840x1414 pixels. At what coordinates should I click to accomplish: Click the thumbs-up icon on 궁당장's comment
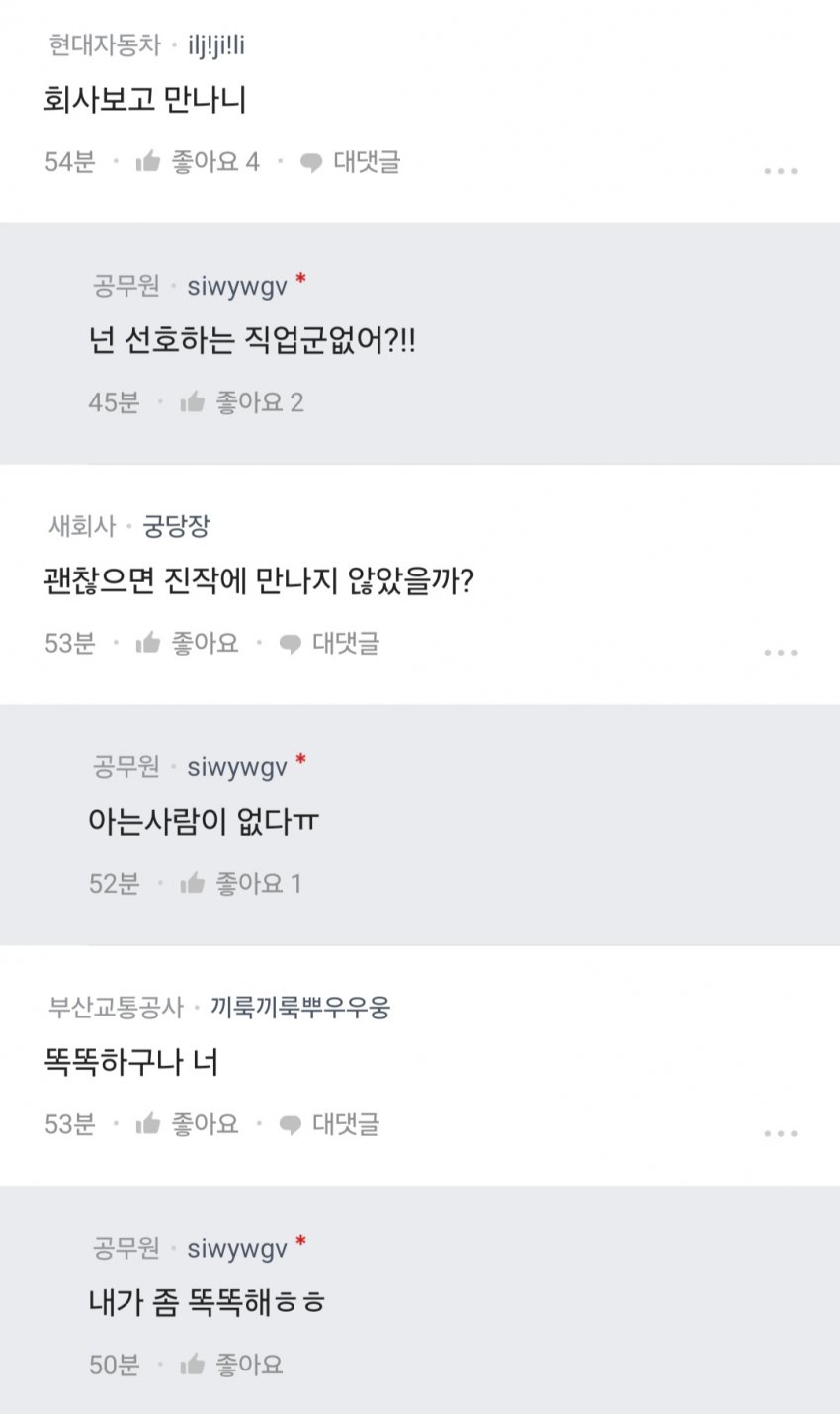[147, 643]
